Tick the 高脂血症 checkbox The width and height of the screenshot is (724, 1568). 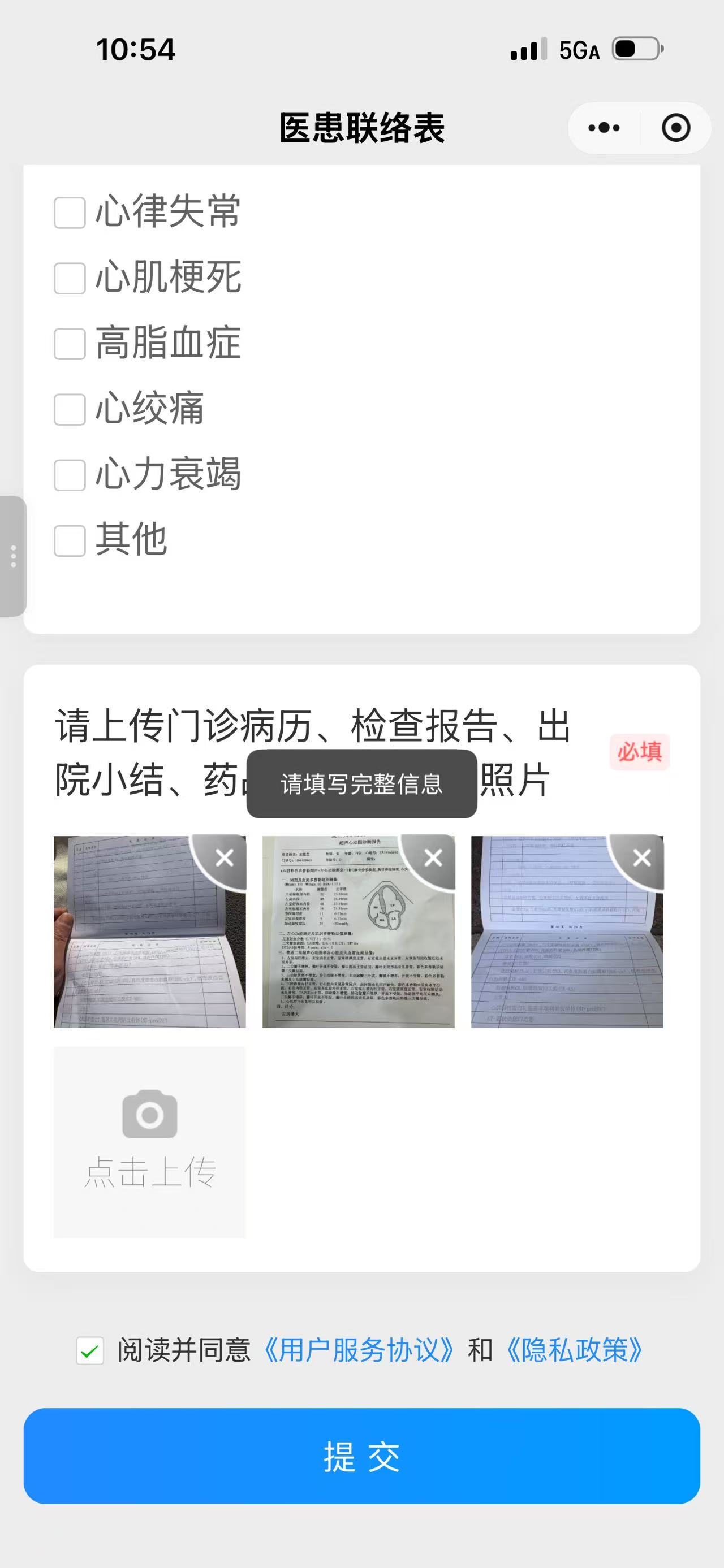pyautogui.click(x=70, y=344)
